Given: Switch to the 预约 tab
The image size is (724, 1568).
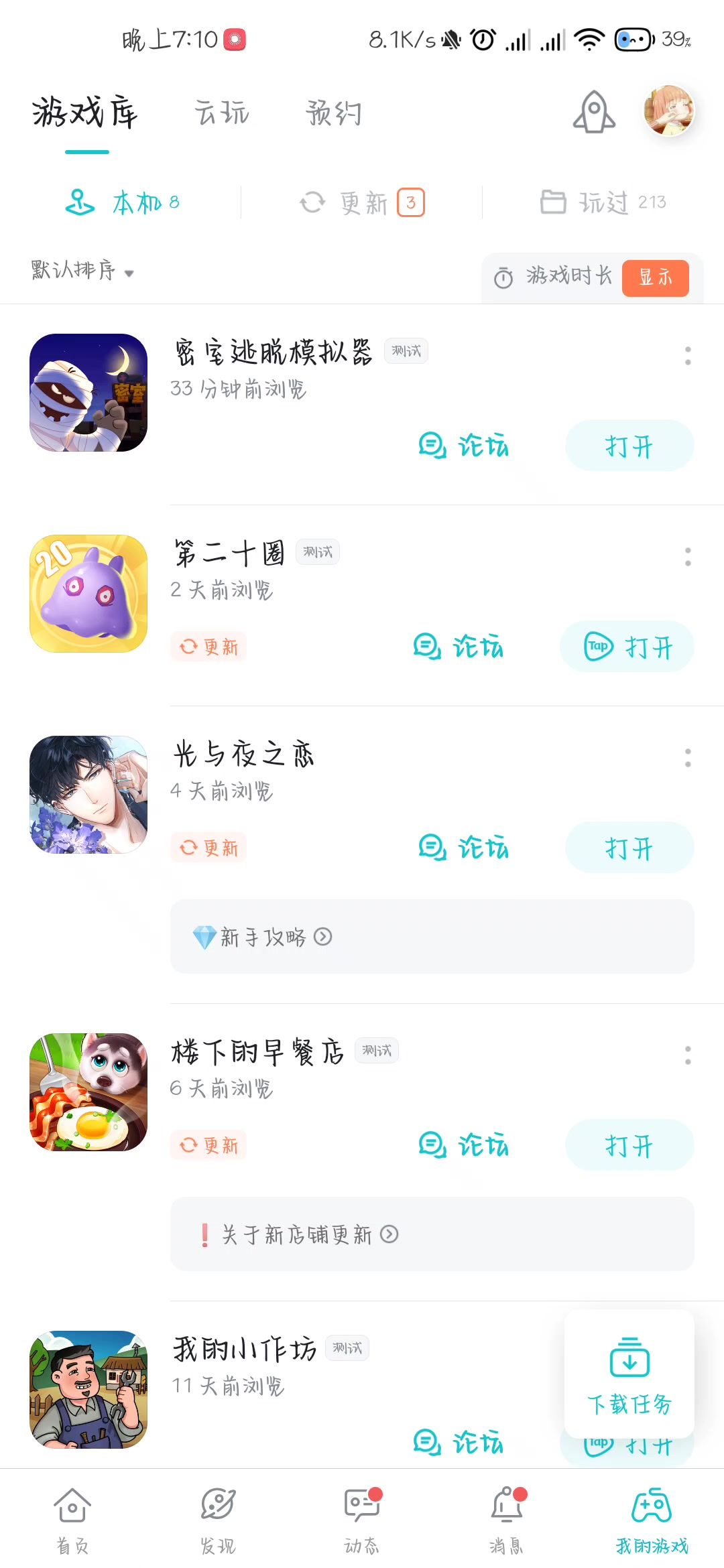Looking at the screenshot, I should [334, 113].
